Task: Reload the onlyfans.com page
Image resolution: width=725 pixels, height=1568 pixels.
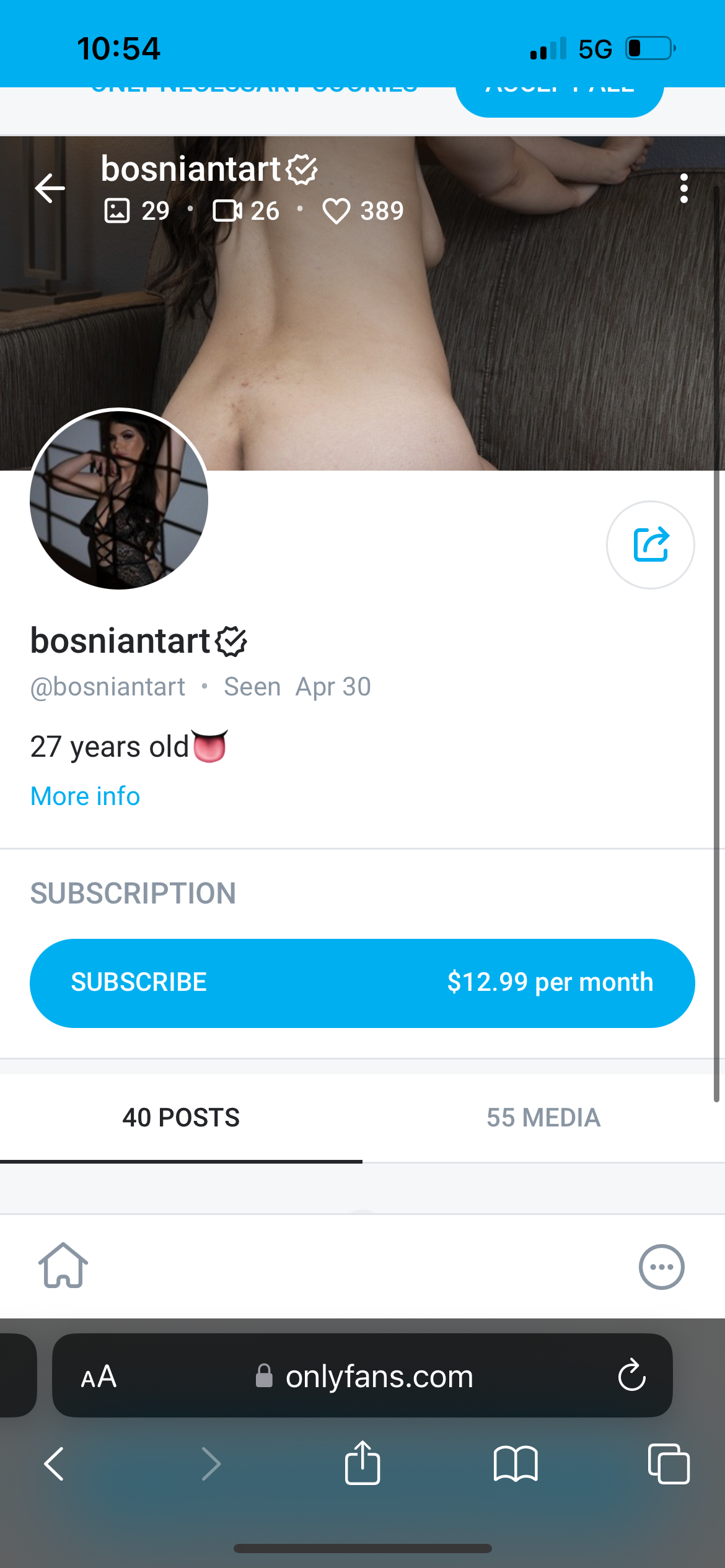Action: click(631, 1375)
